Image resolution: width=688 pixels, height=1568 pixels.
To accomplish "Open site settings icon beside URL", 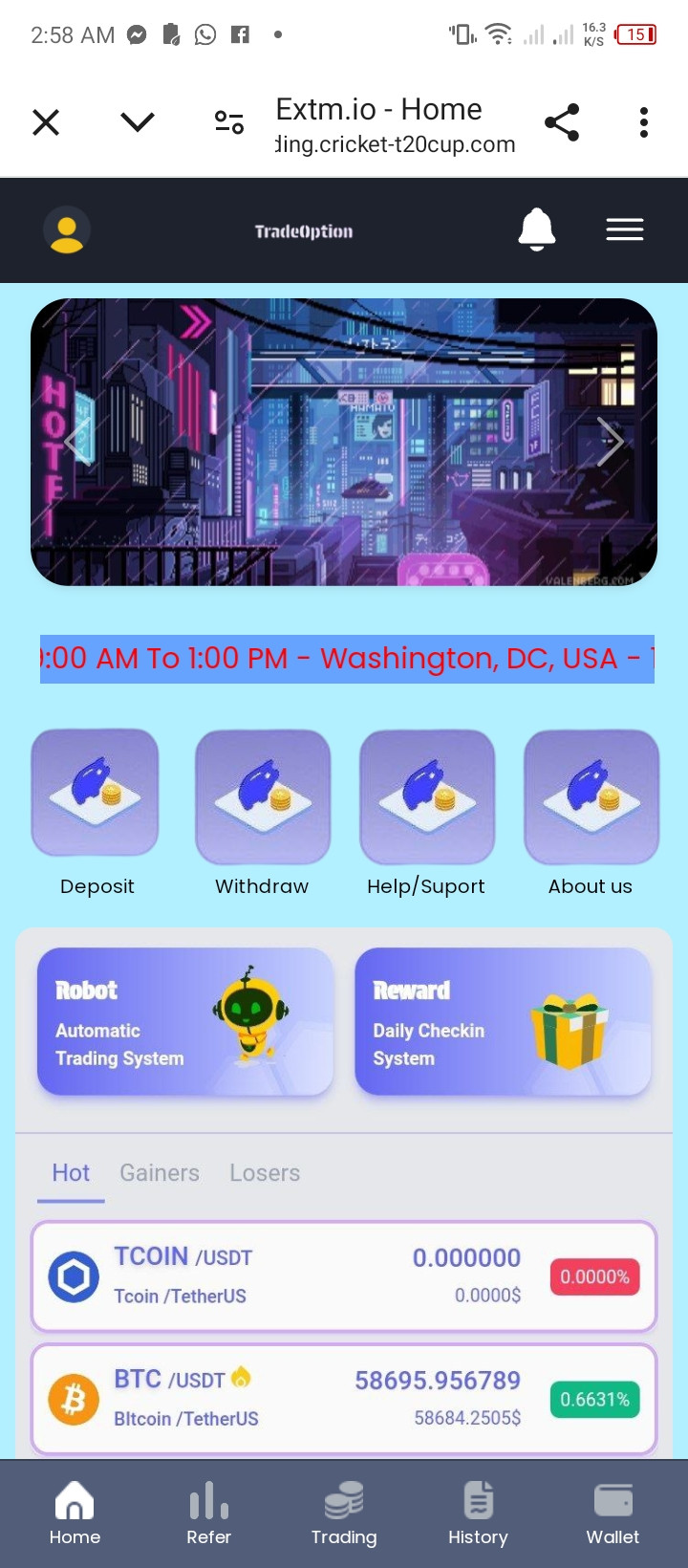I will pos(229,122).
